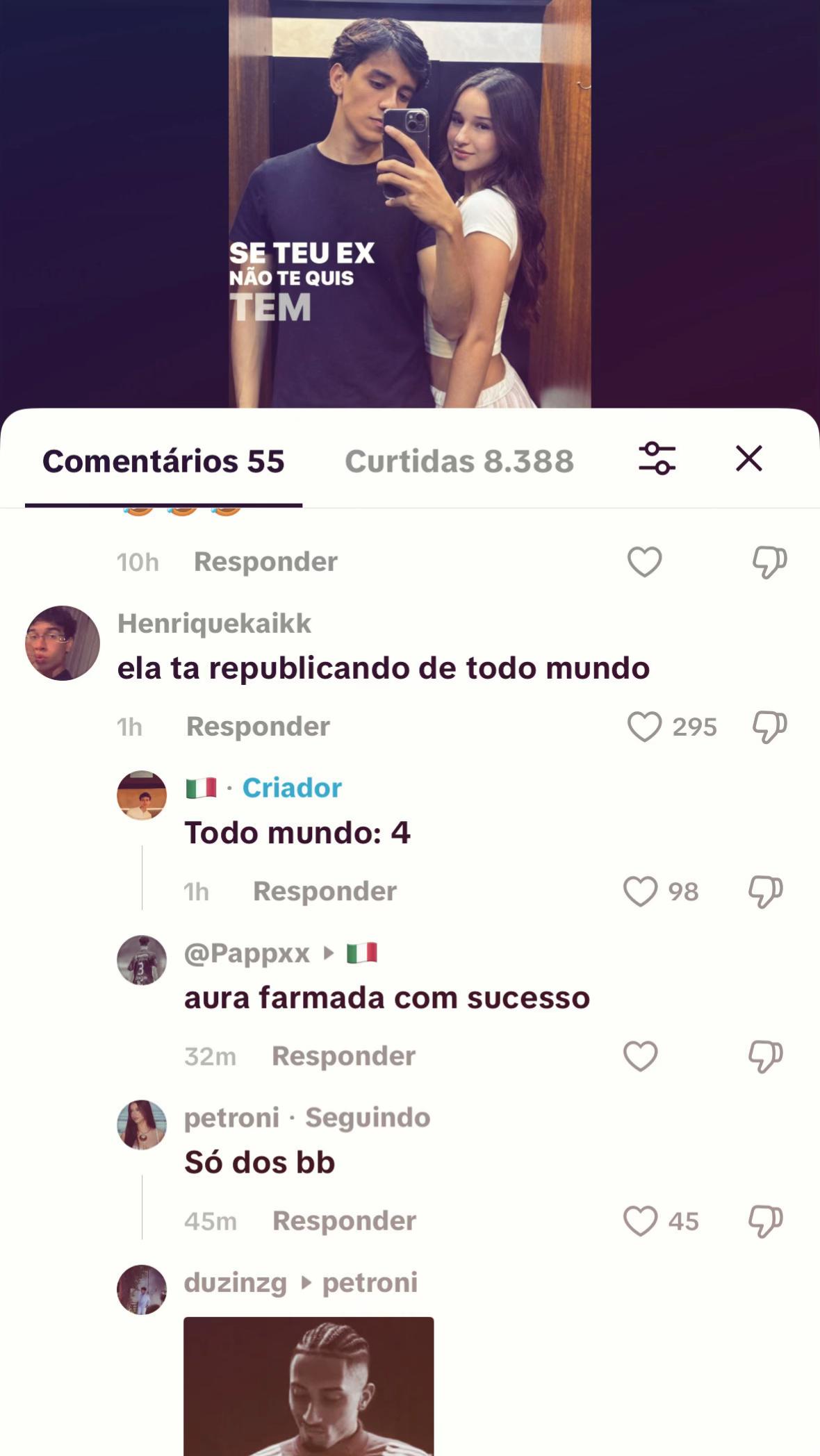
Task: Like Henriquekaikk's comment
Action: [x=644, y=727]
